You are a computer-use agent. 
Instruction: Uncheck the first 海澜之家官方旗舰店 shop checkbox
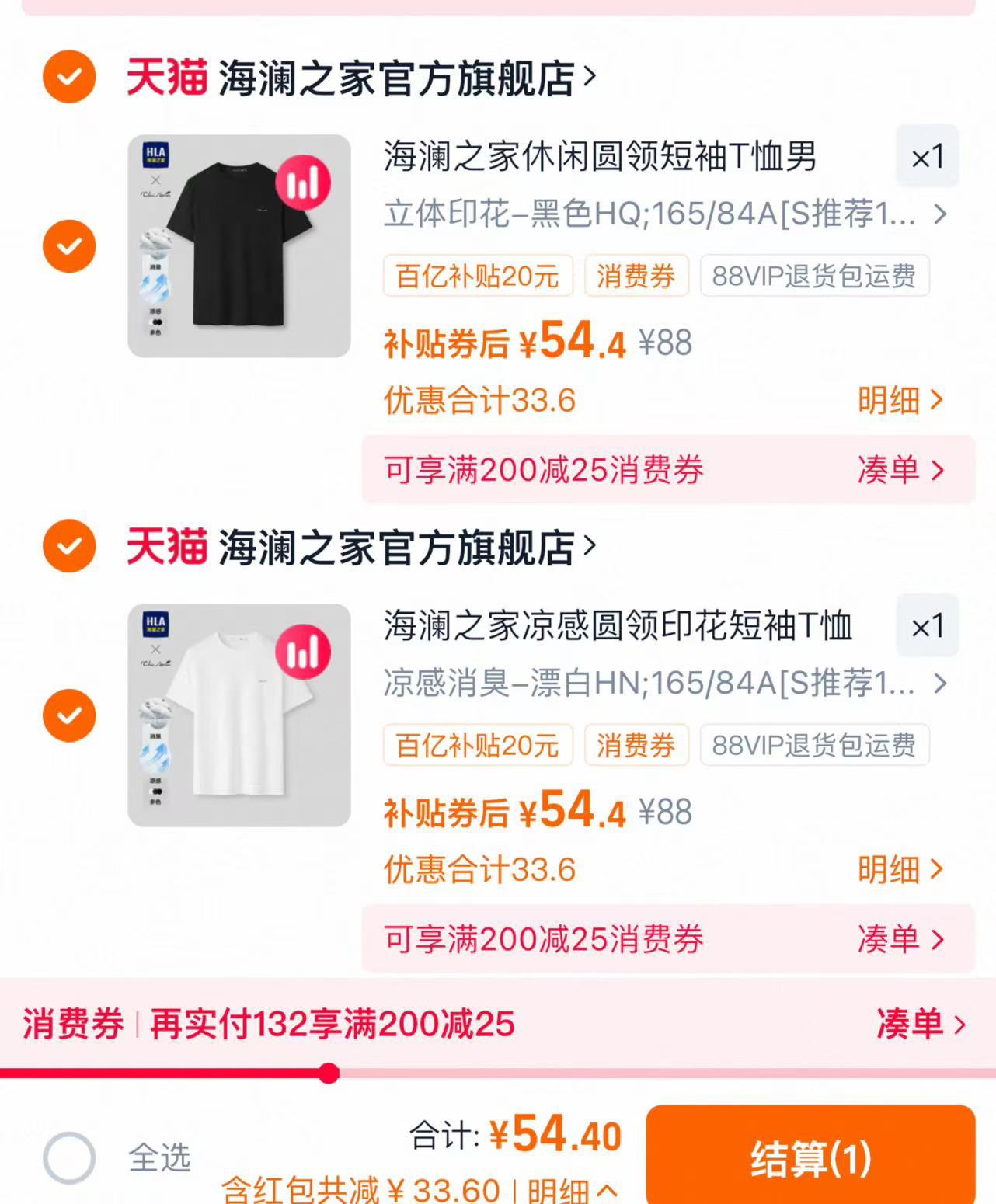[69, 77]
